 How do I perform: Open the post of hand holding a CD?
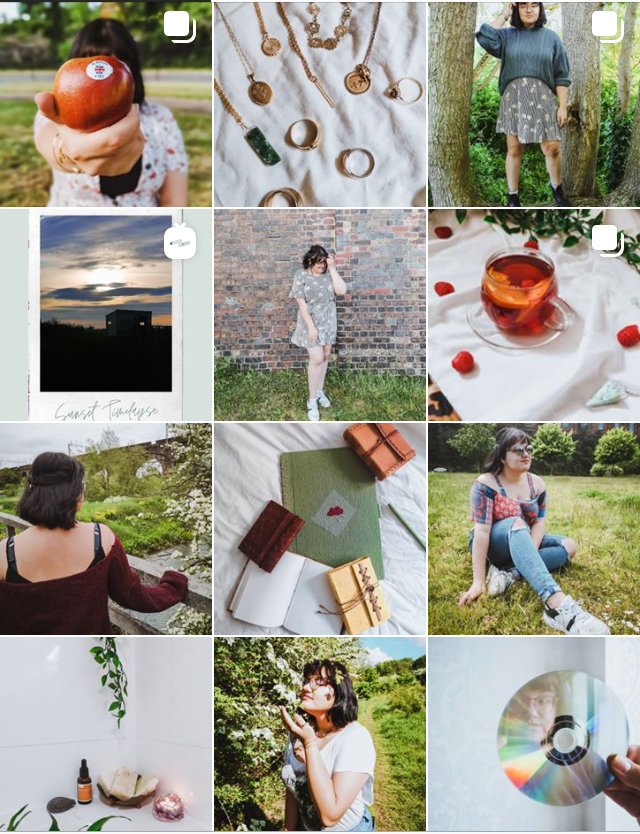tap(534, 735)
